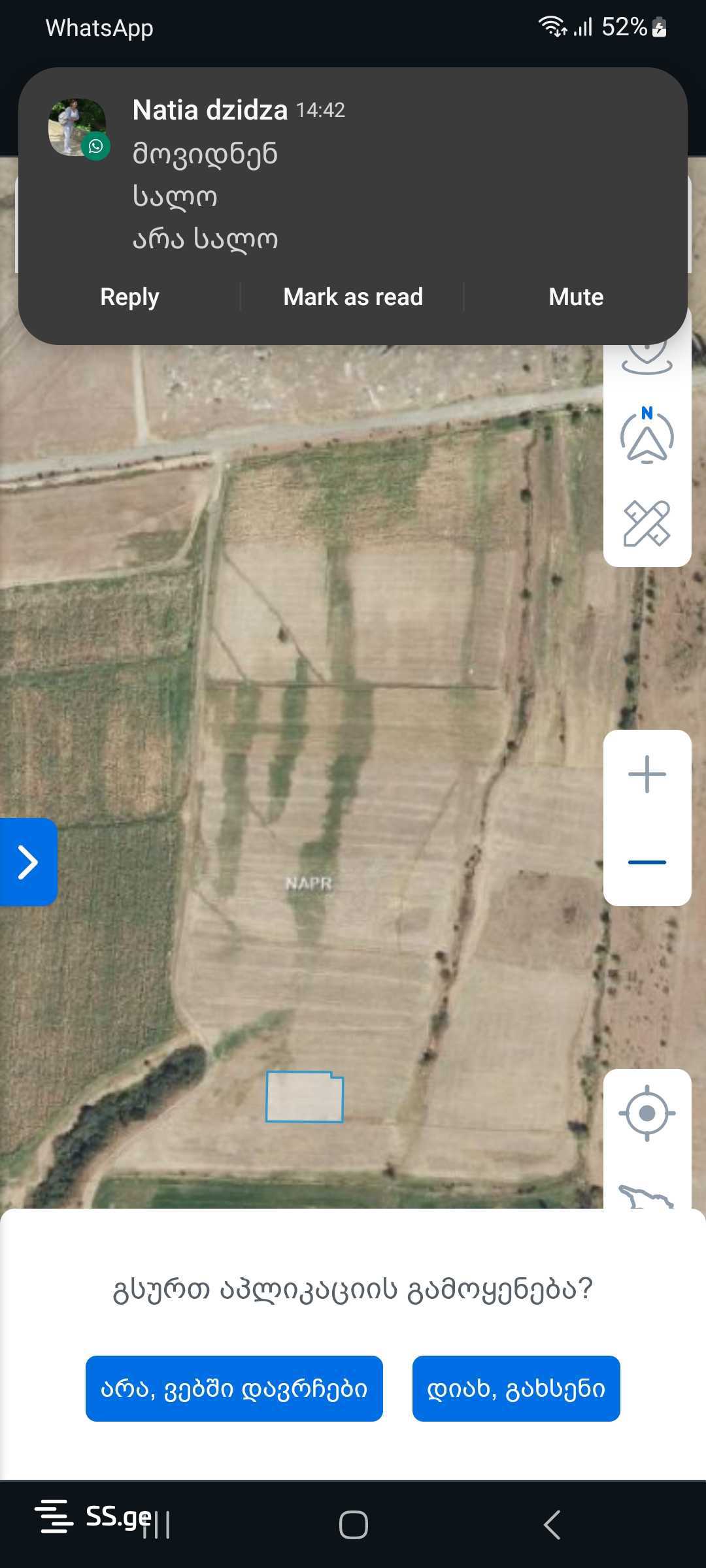
Task: Choose არა, ვებში დავრჩები to stay on web
Action: pyautogui.click(x=234, y=1388)
